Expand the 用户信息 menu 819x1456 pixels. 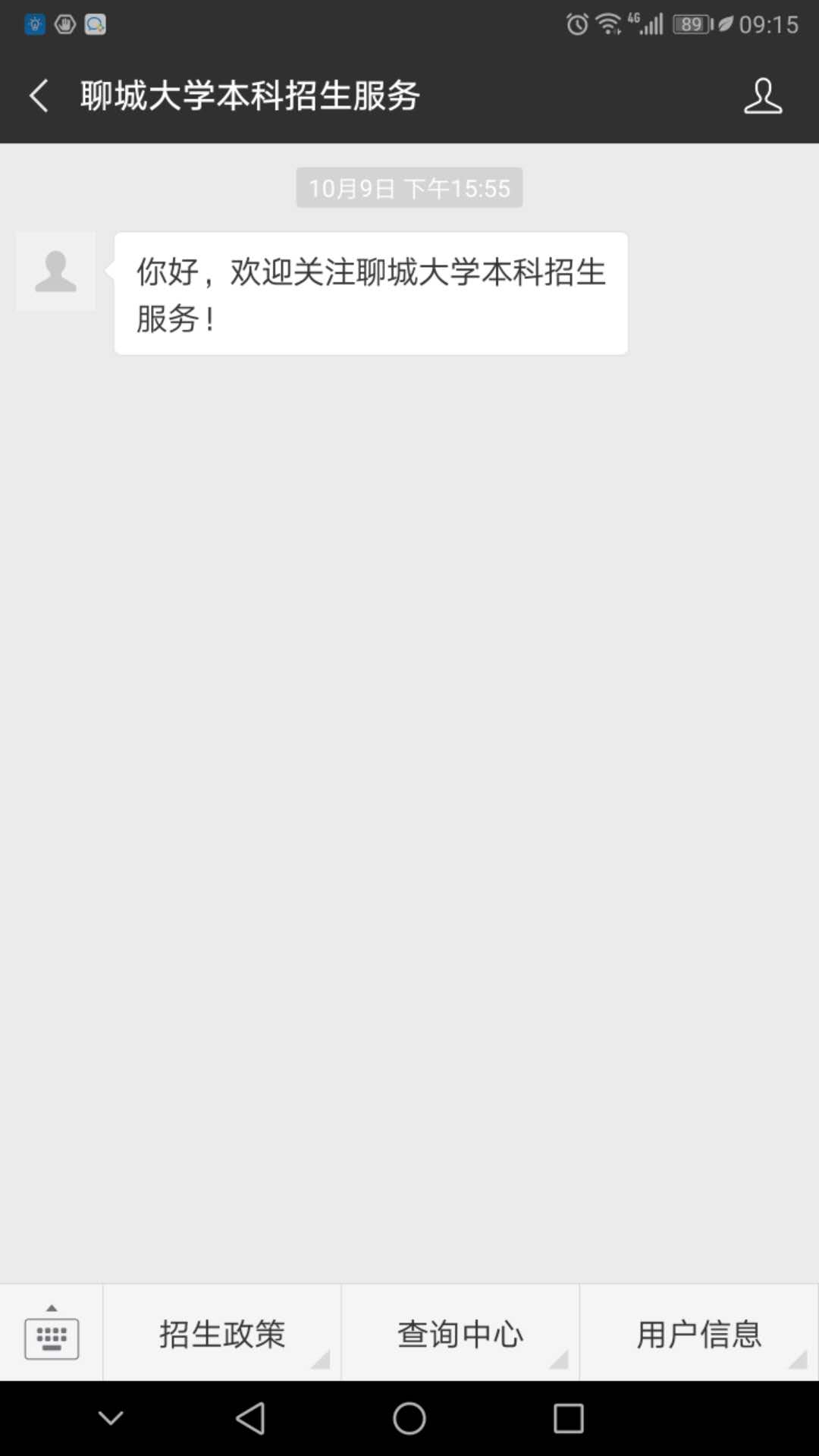(699, 1333)
